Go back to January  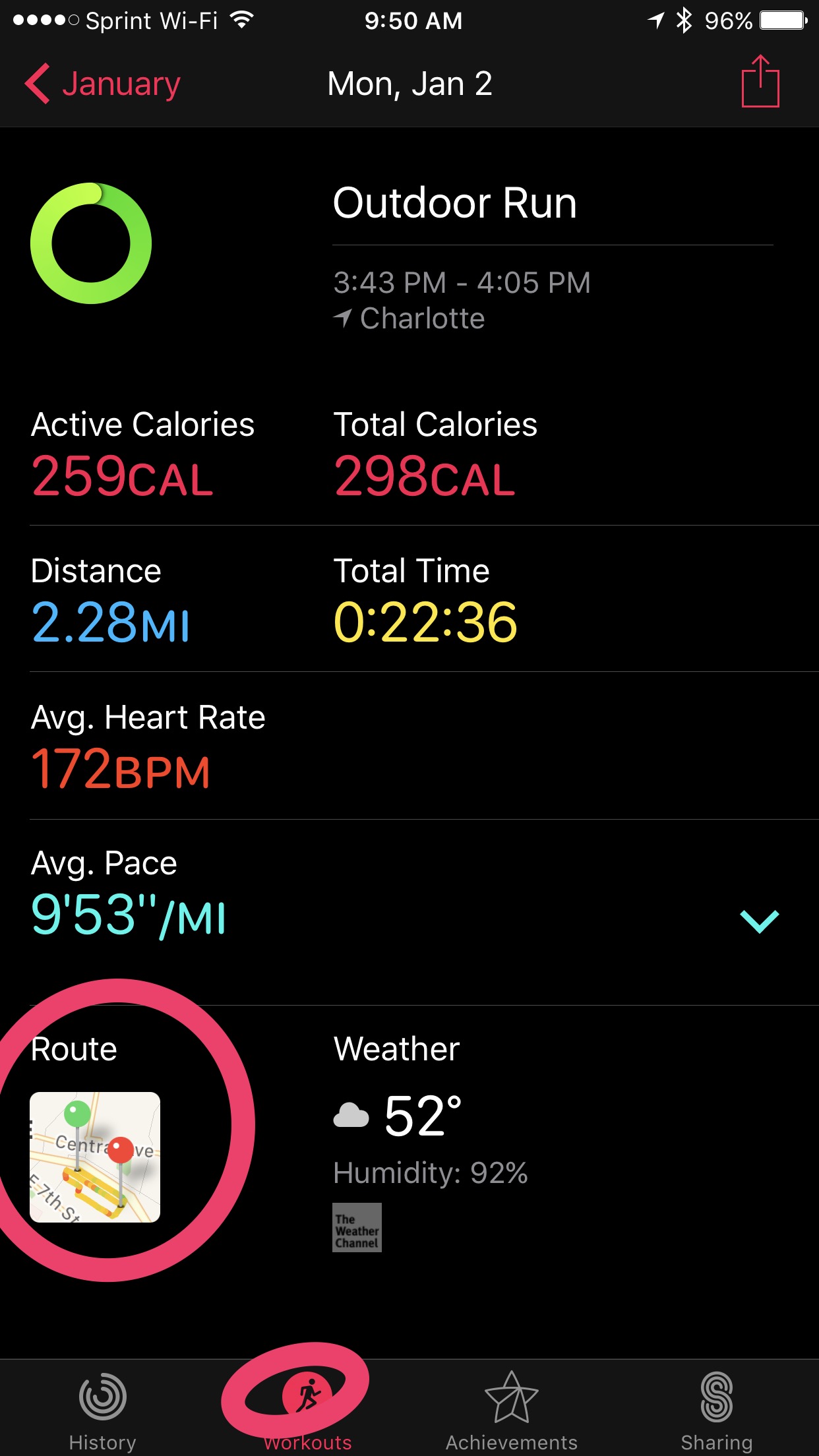click(x=103, y=84)
